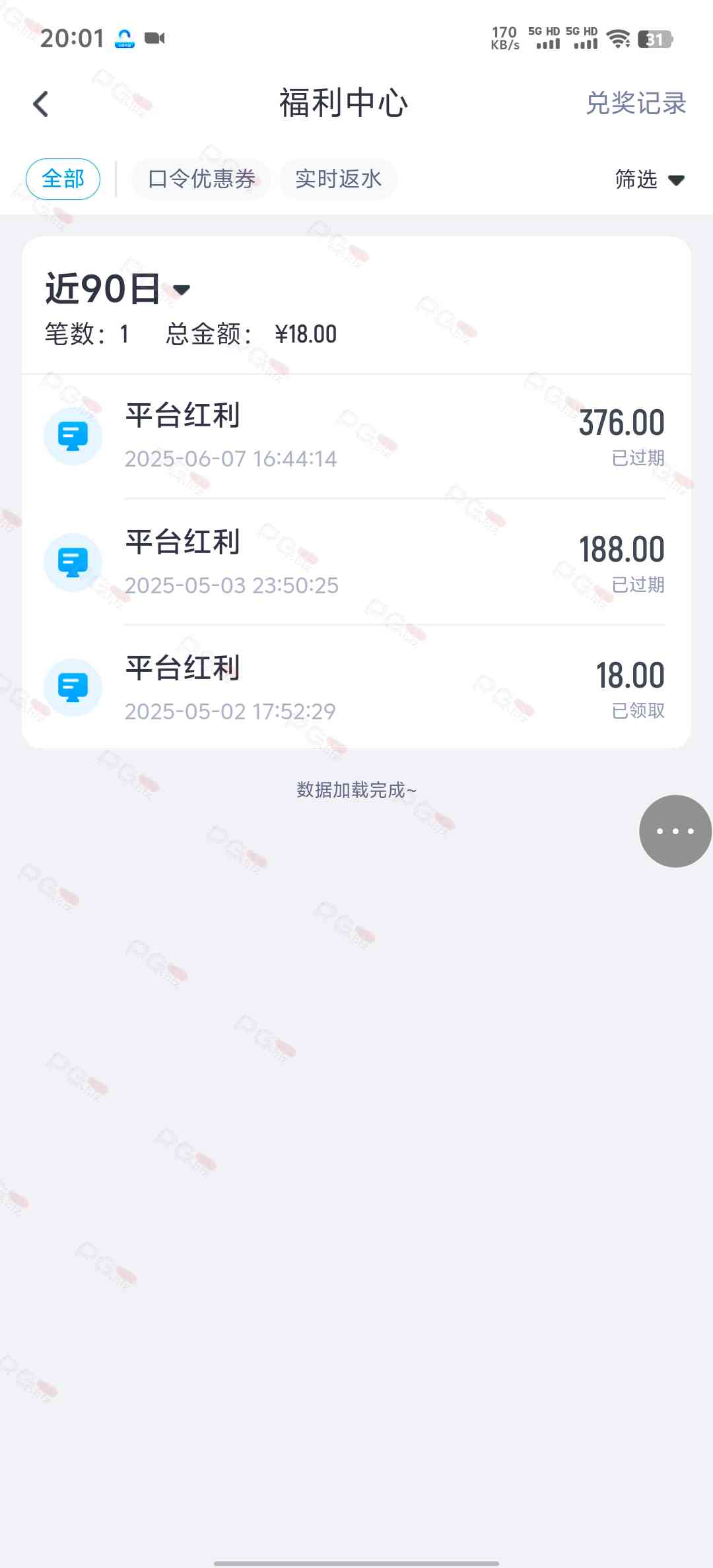713x1568 pixels.
Task: Switch to 实时返水 tab
Action: click(338, 179)
